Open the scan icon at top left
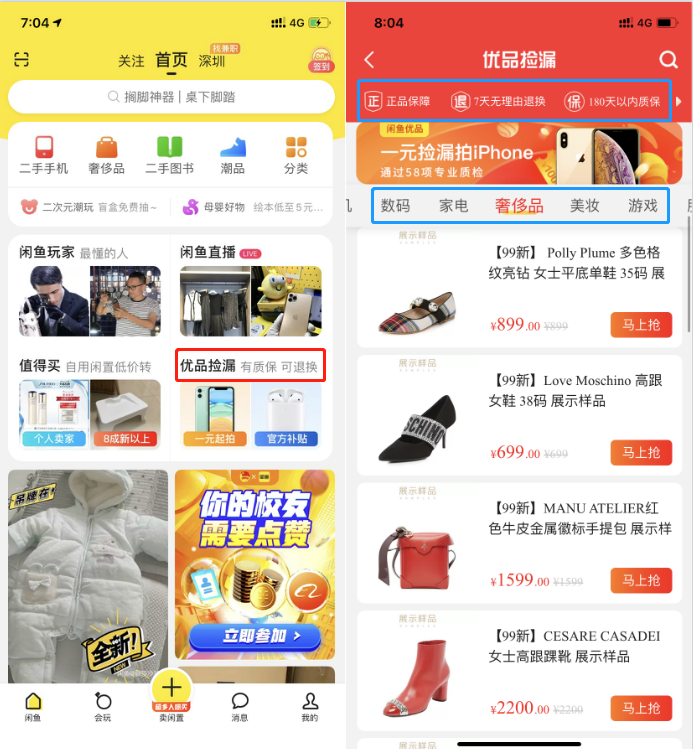Viewport: 693px width, 749px height. 22,59
